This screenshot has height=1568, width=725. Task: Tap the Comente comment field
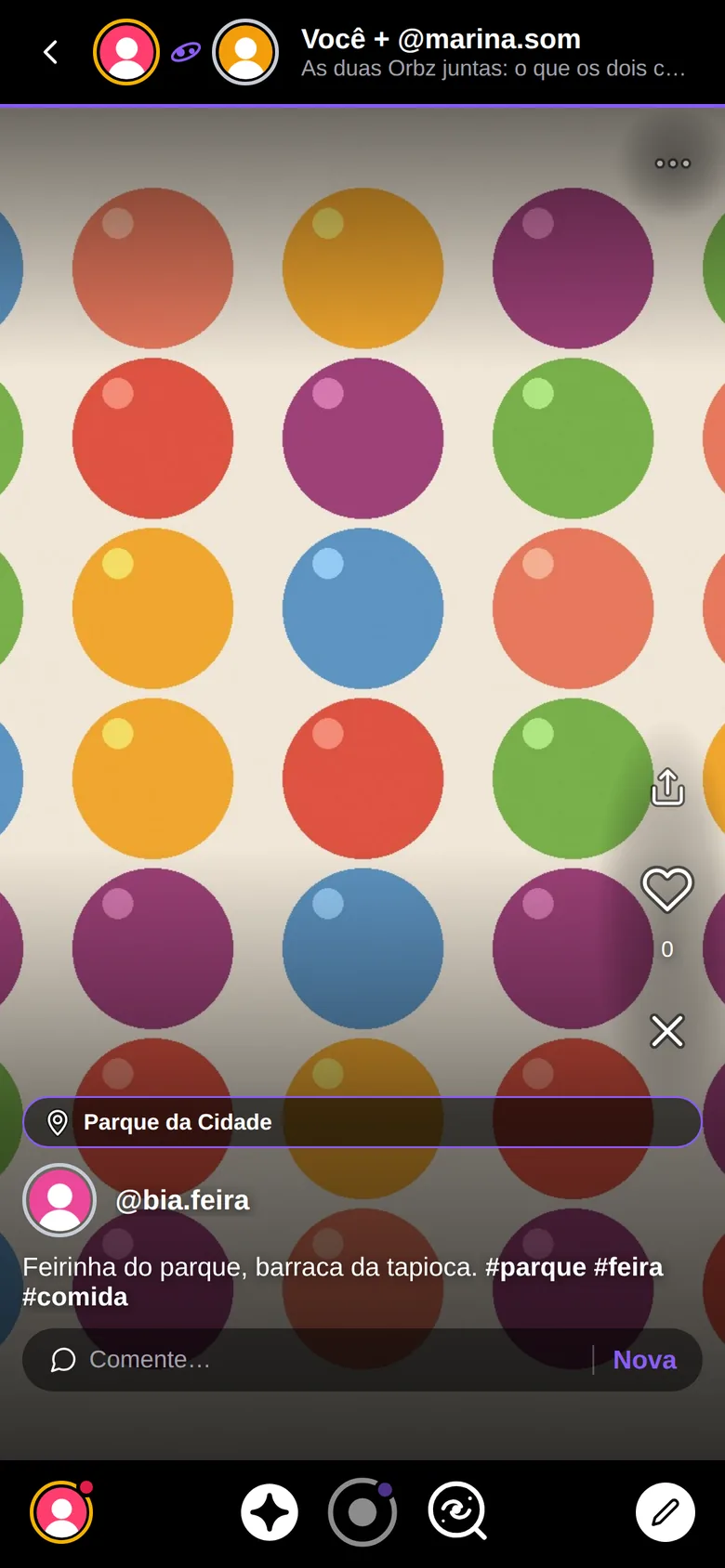307,1360
